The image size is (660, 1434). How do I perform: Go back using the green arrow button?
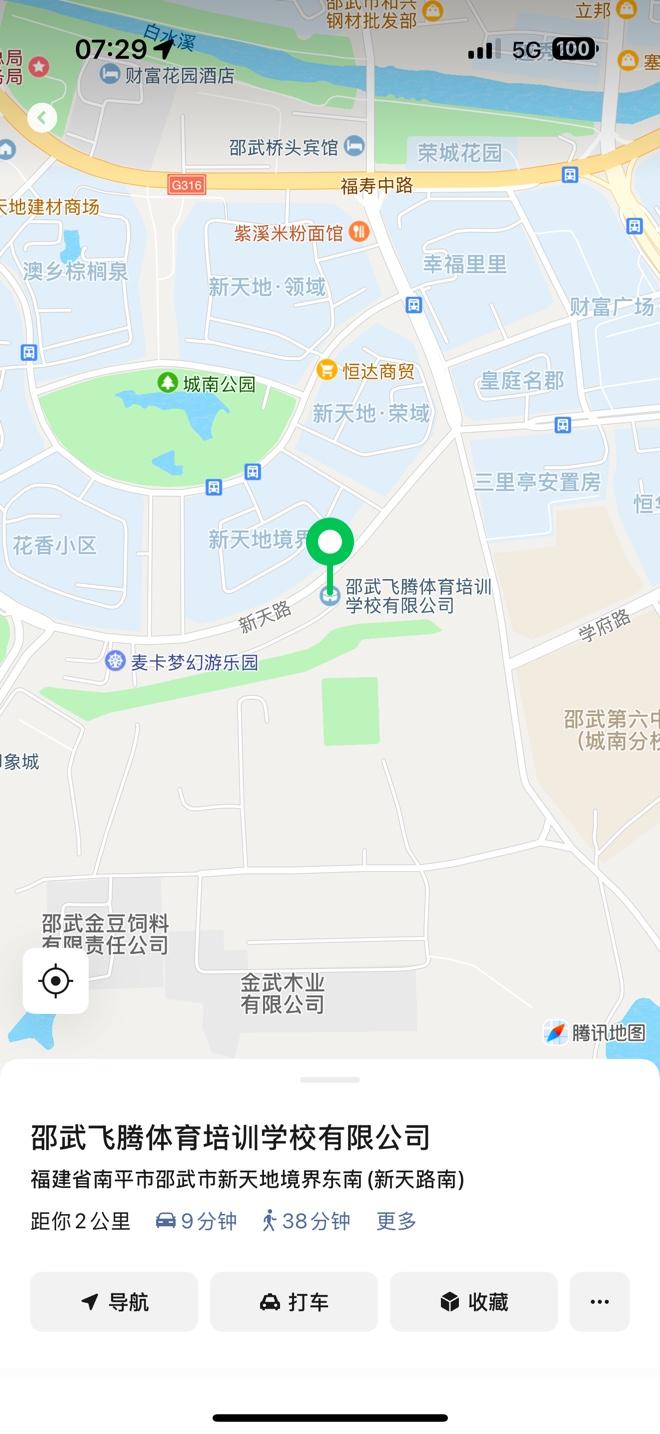tap(42, 118)
